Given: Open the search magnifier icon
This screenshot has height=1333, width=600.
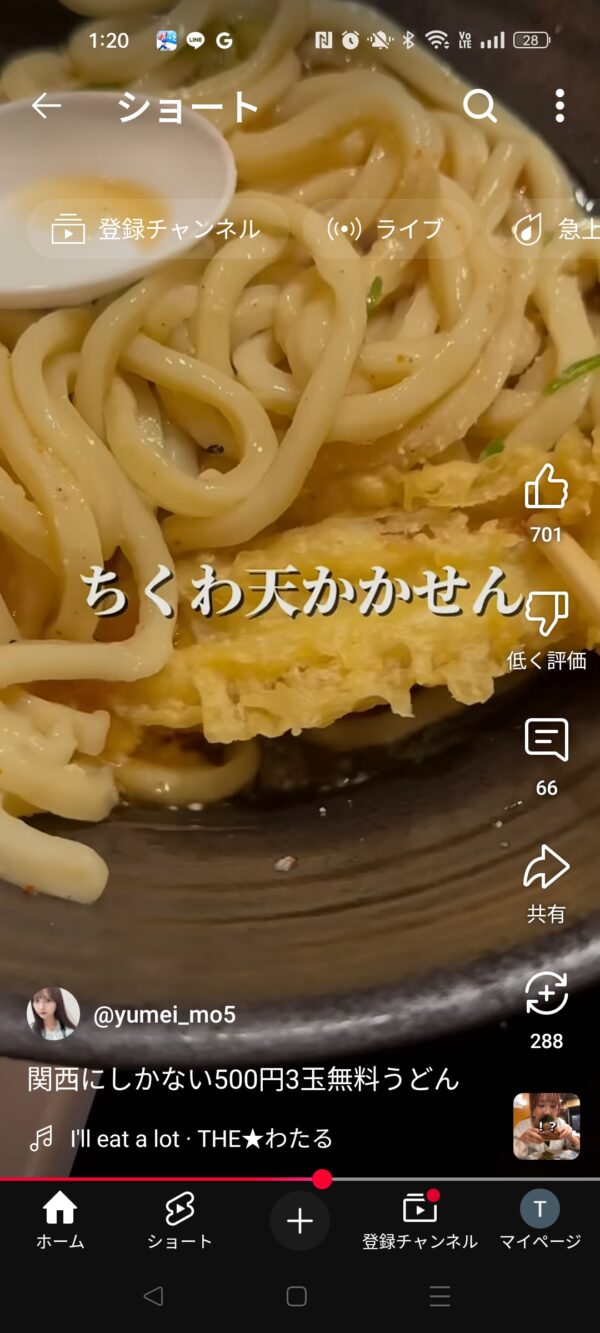Looking at the screenshot, I should pos(480,106).
